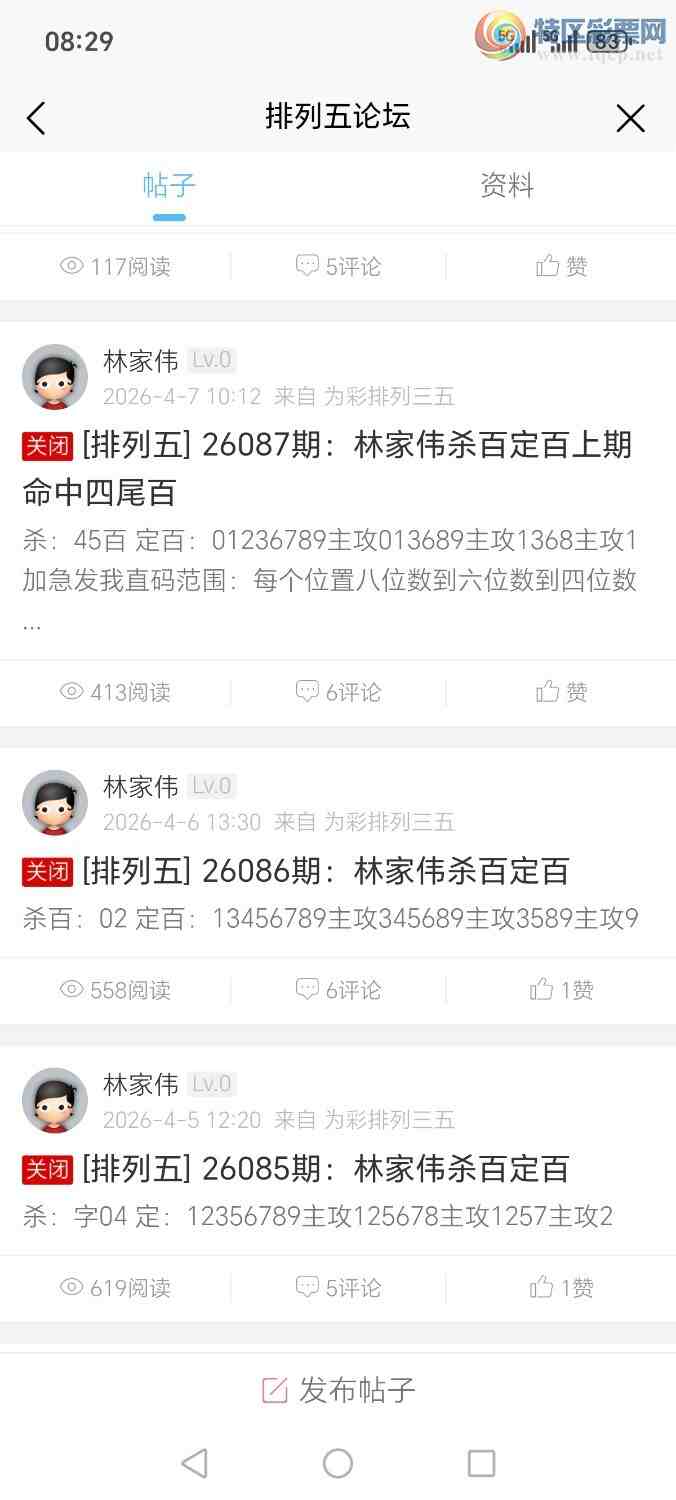Go back using the top-left arrow
This screenshot has width=676, height=1500.
pyautogui.click(x=36, y=119)
